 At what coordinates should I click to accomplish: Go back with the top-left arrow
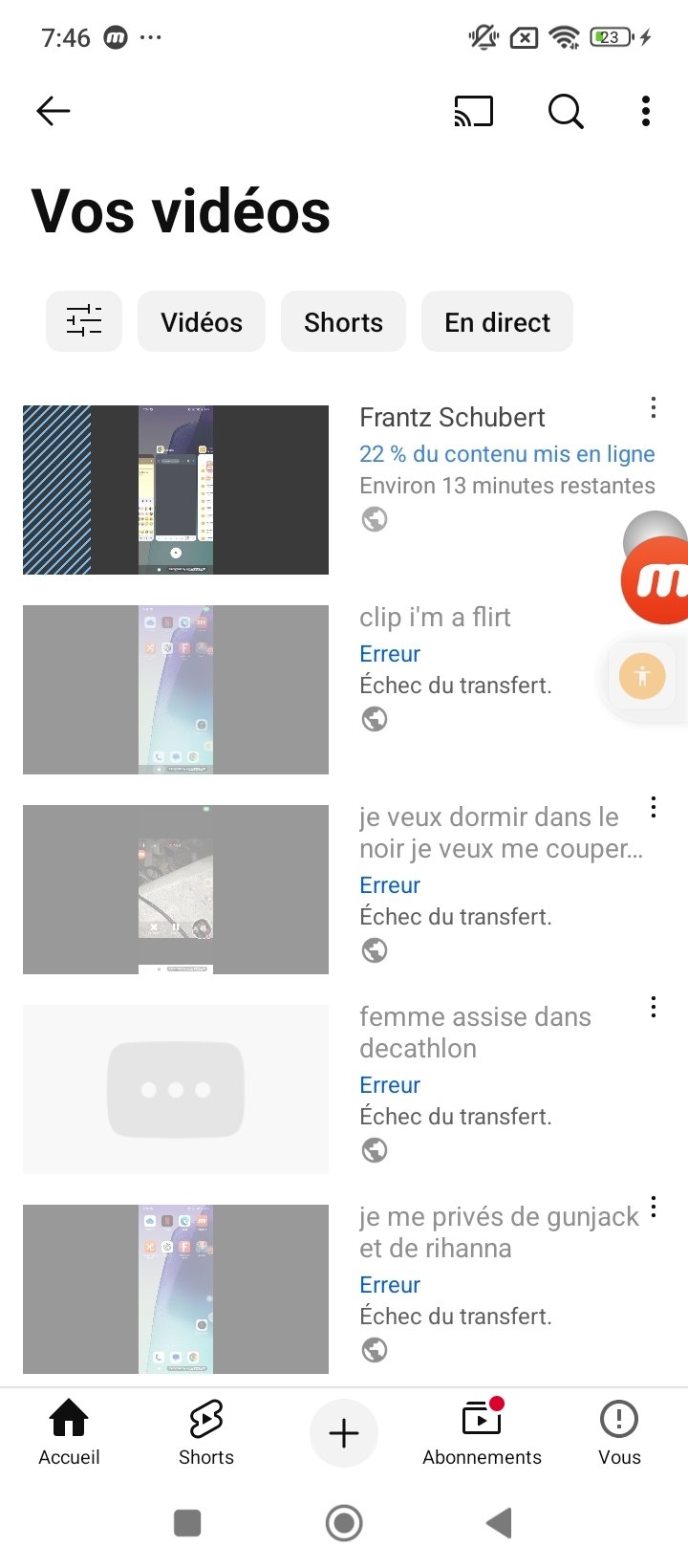click(x=54, y=112)
